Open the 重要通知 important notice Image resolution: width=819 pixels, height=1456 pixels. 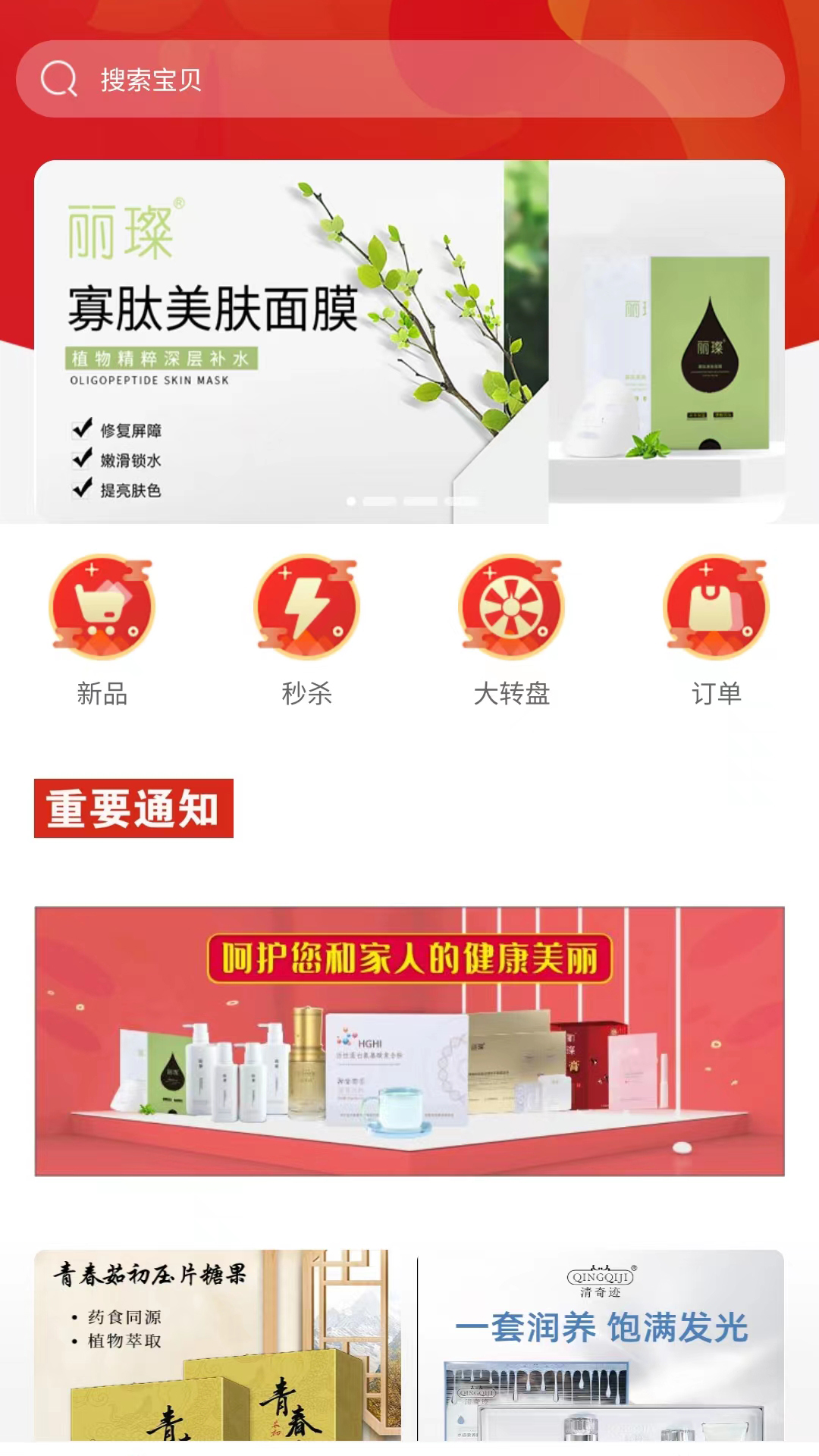click(x=133, y=808)
